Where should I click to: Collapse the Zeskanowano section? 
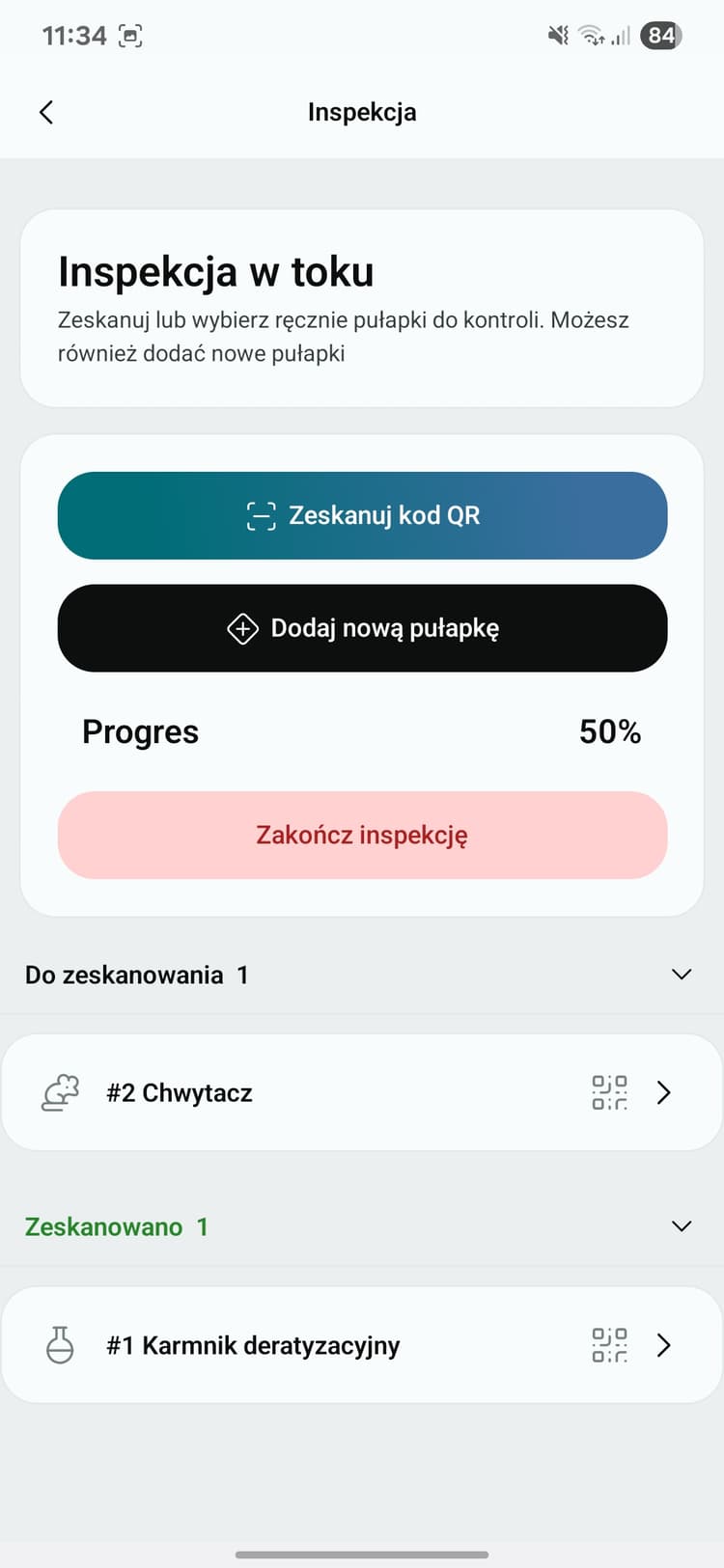(x=681, y=1226)
